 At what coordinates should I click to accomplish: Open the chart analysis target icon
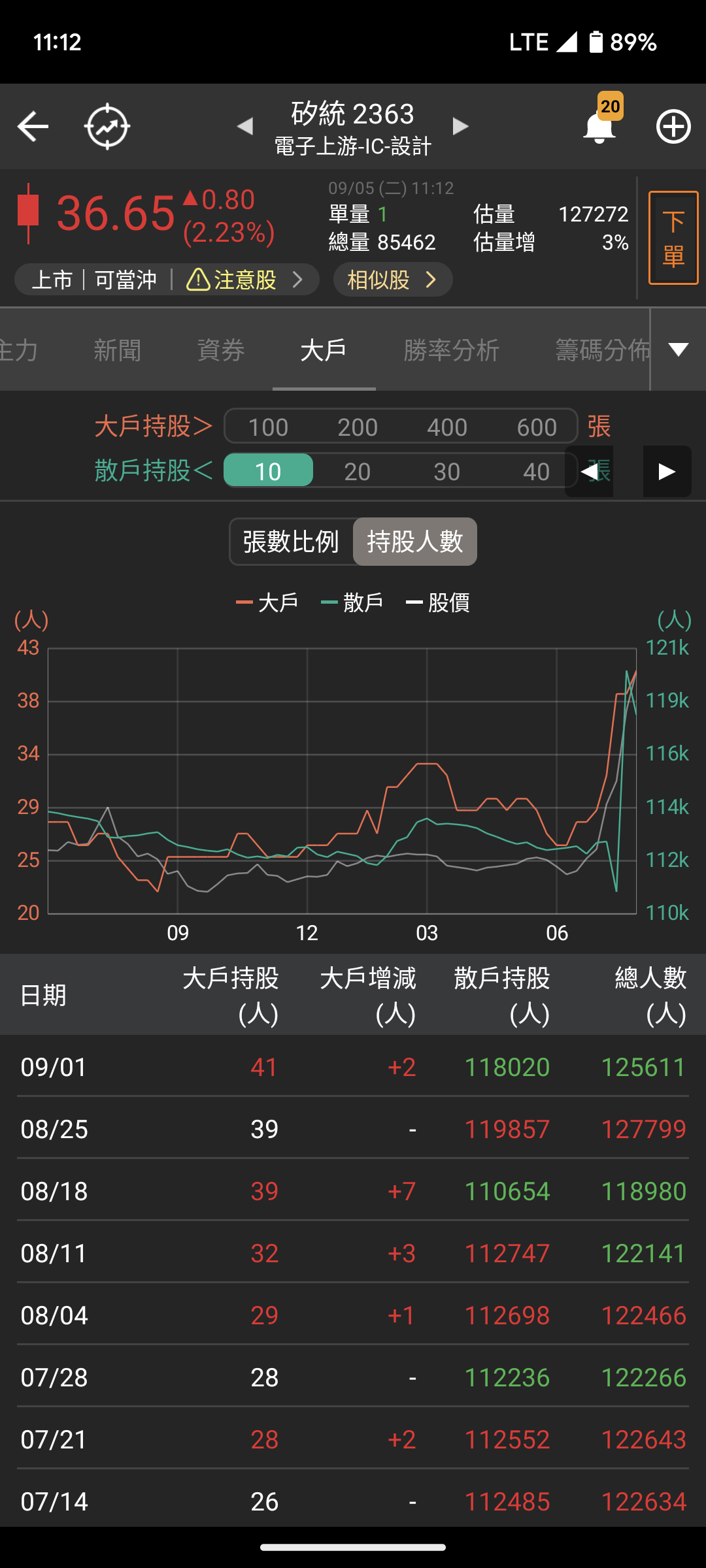(x=107, y=126)
